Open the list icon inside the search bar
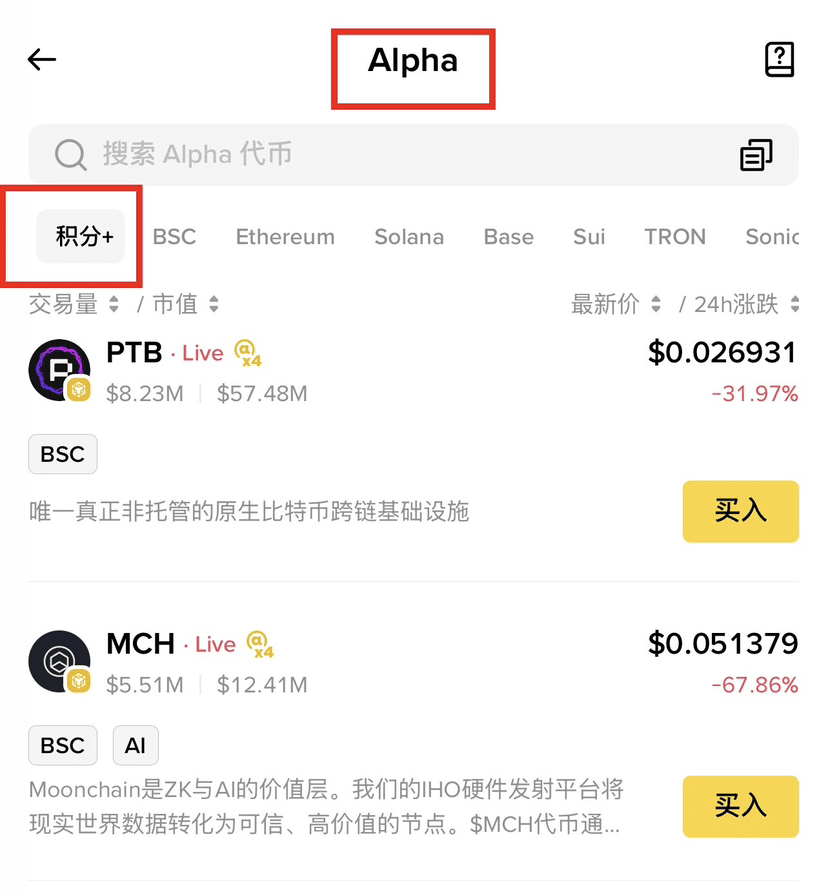The height and width of the screenshot is (892, 828). pyautogui.click(x=756, y=155)
